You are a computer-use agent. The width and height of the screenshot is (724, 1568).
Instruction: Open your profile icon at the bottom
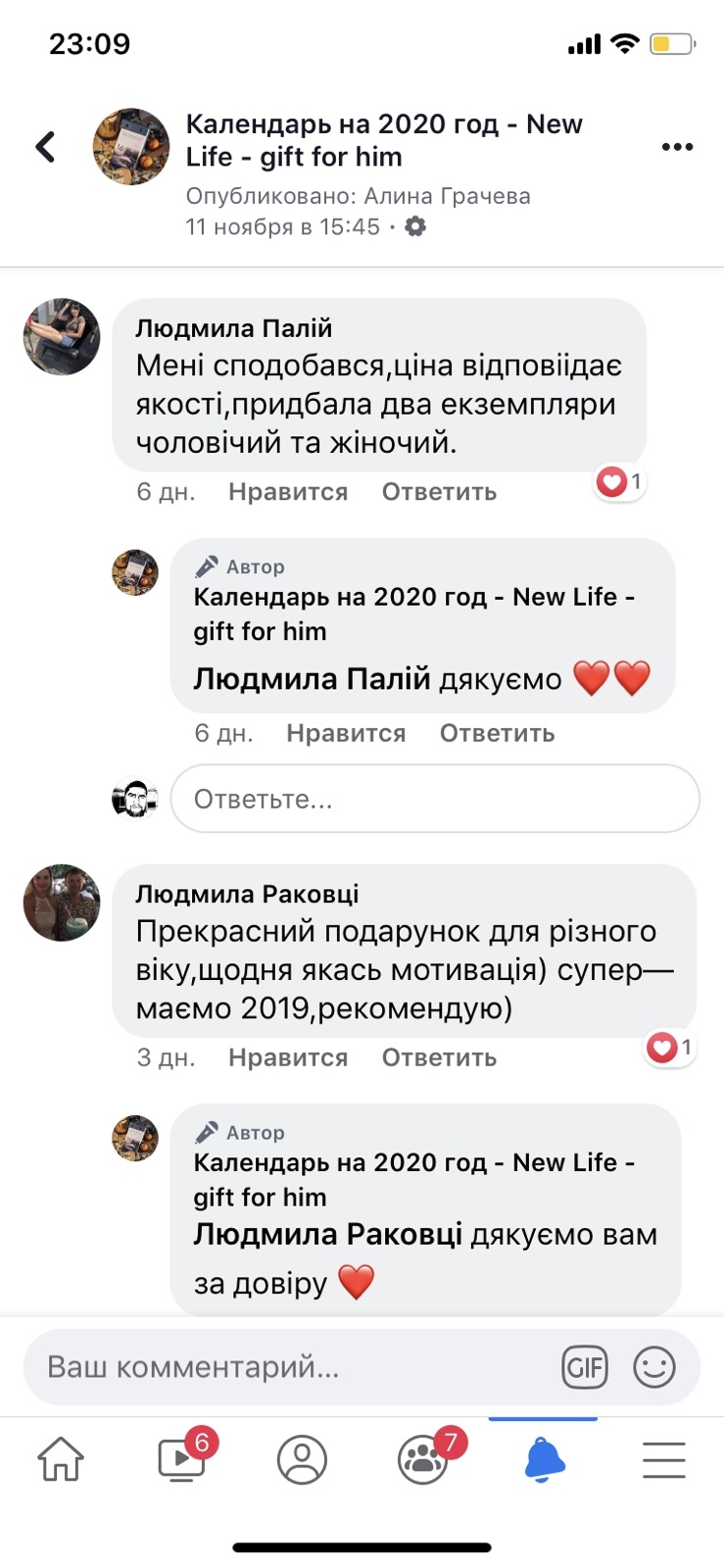click(x=302, y=1459)
